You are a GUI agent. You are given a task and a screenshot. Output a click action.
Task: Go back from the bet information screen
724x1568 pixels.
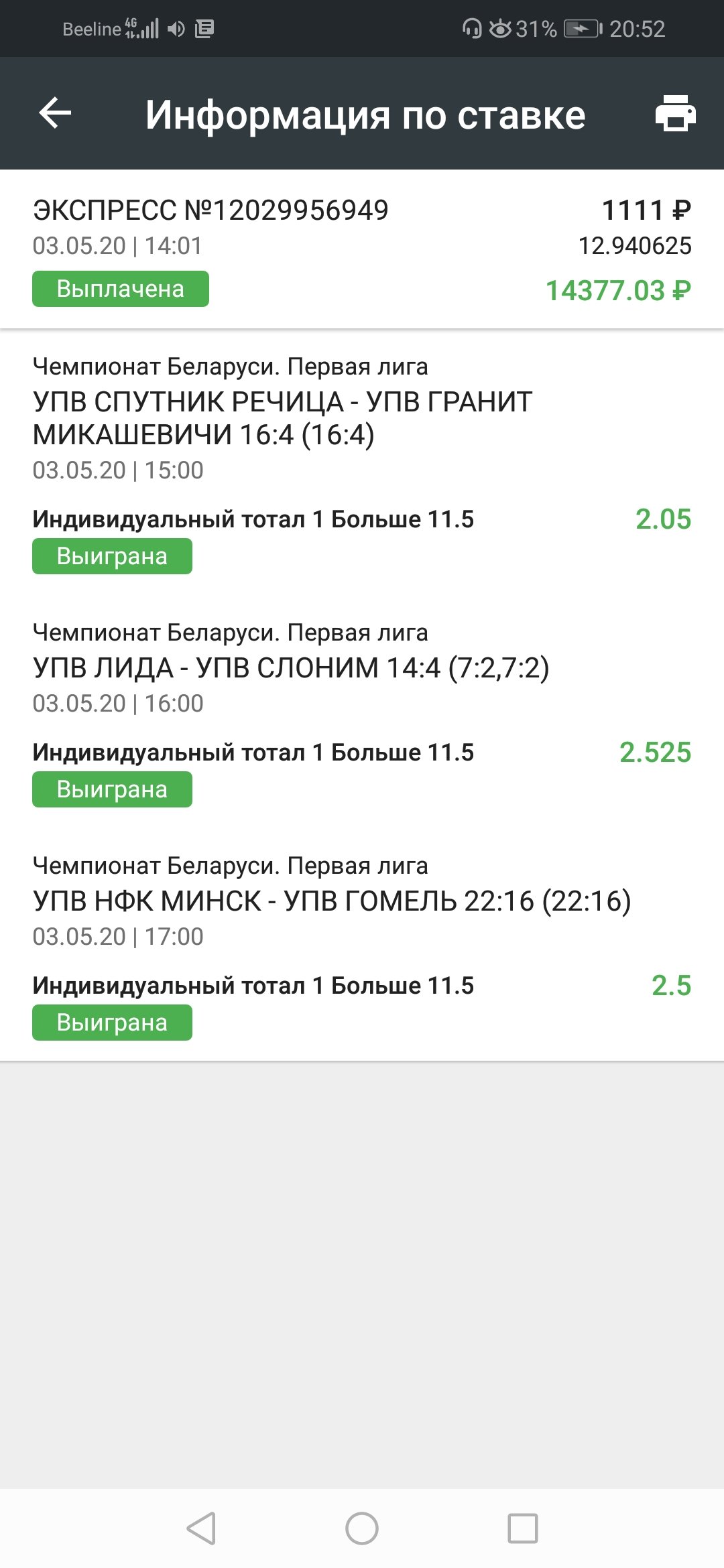(x=55, y=113)
